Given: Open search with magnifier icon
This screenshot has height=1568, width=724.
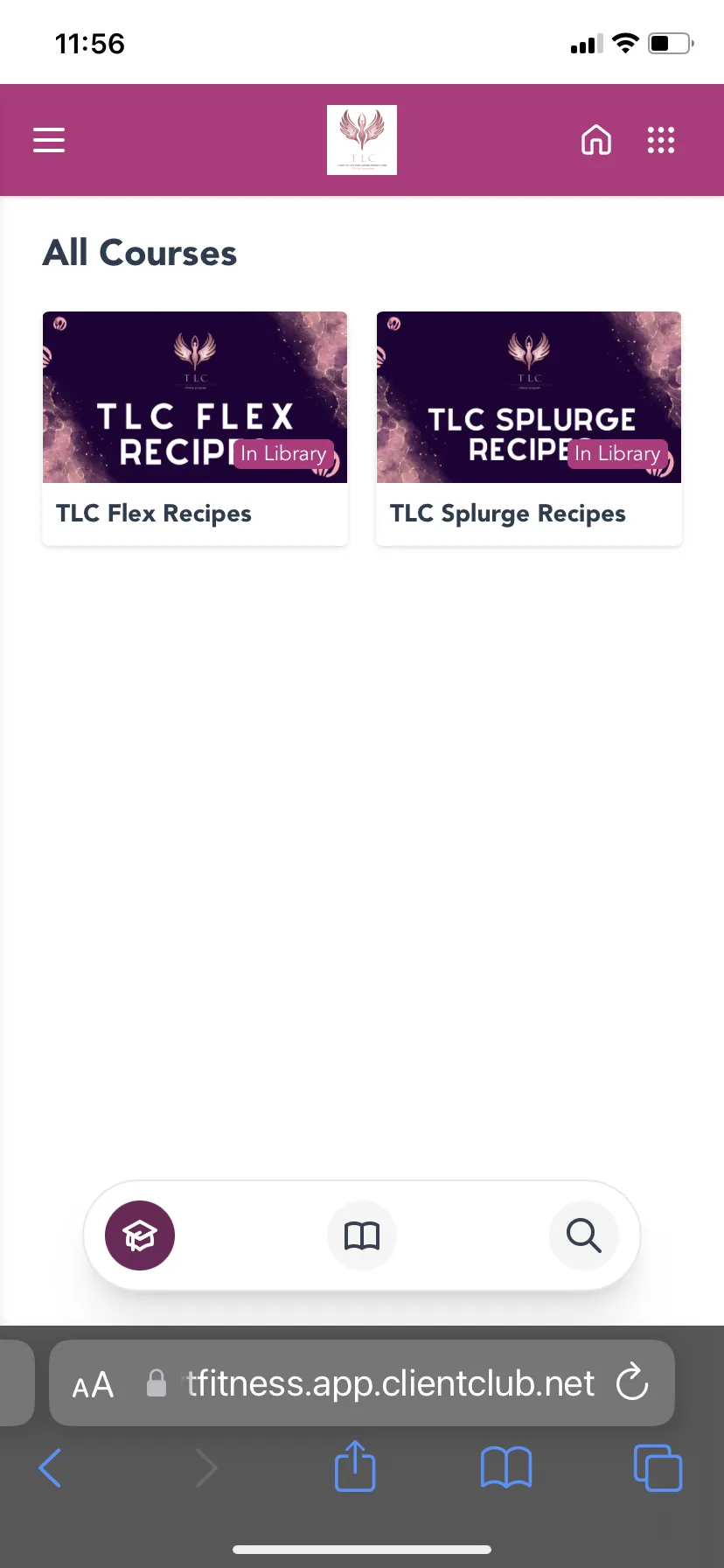Looking at the screenshot, I should [584, 1235].
